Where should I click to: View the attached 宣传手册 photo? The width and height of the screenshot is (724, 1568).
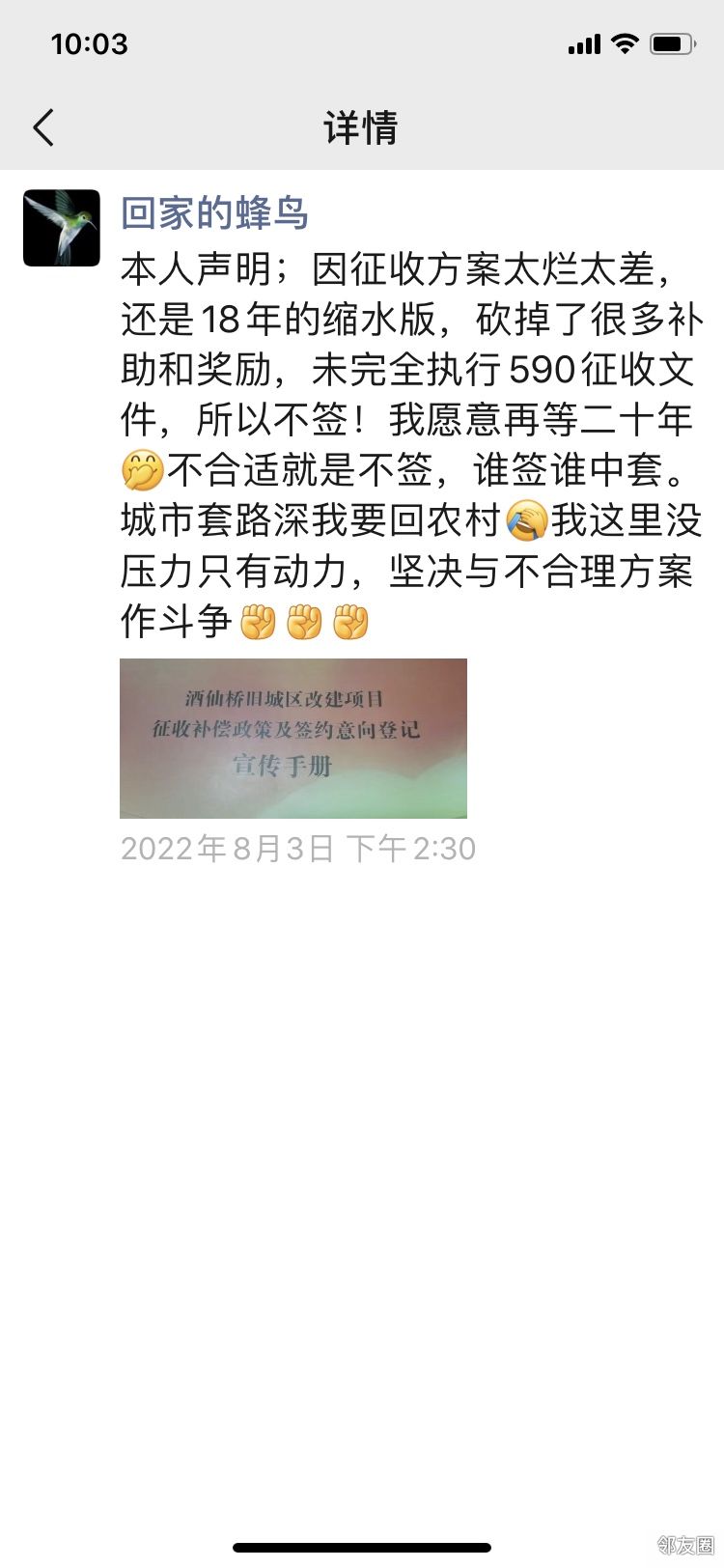[293, 739]
